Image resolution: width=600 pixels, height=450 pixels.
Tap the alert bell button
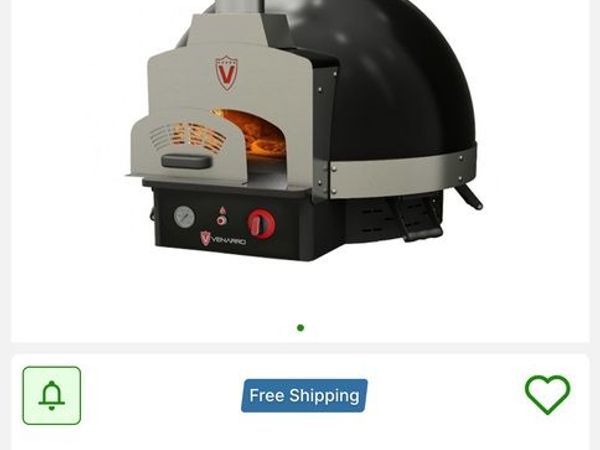(52, 395)
